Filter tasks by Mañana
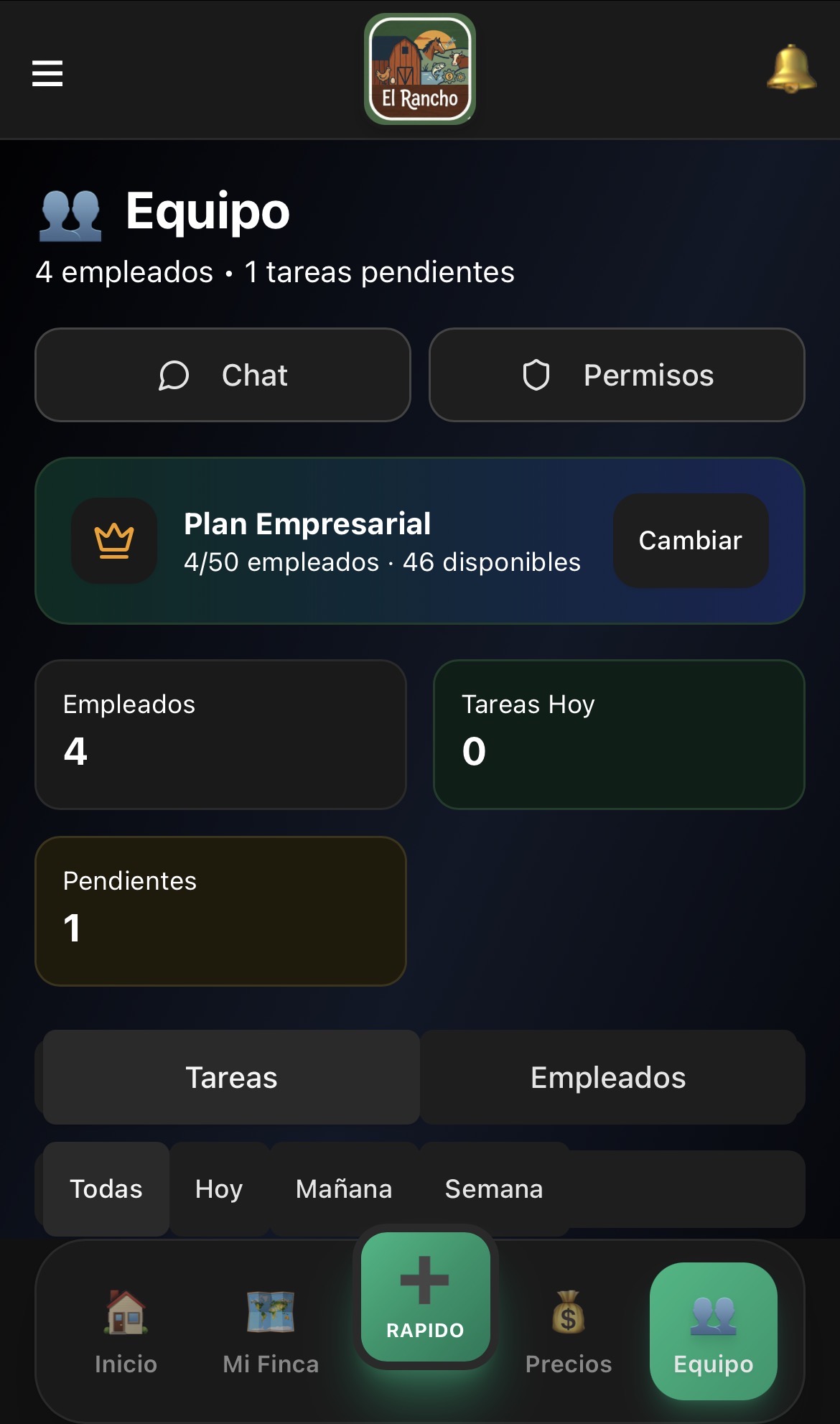The height and width of the screenshot is (1424, 840). pyautogui.click(x=344, y=1188)
